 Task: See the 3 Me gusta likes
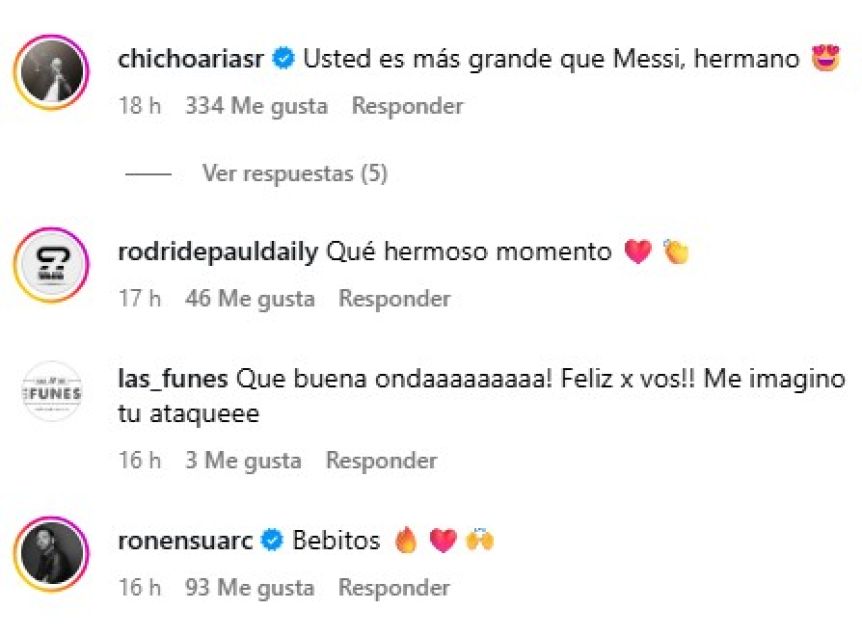(243, 461)
